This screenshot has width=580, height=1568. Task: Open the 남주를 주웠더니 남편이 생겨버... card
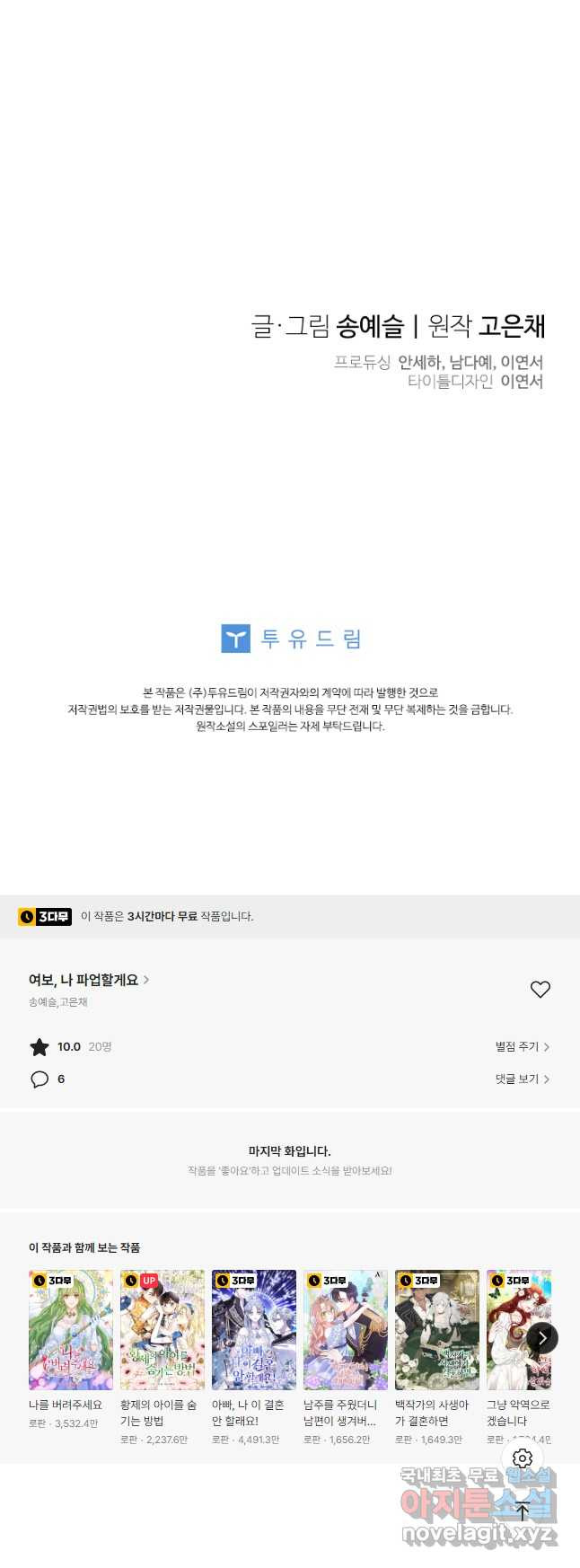[346, 1330]
